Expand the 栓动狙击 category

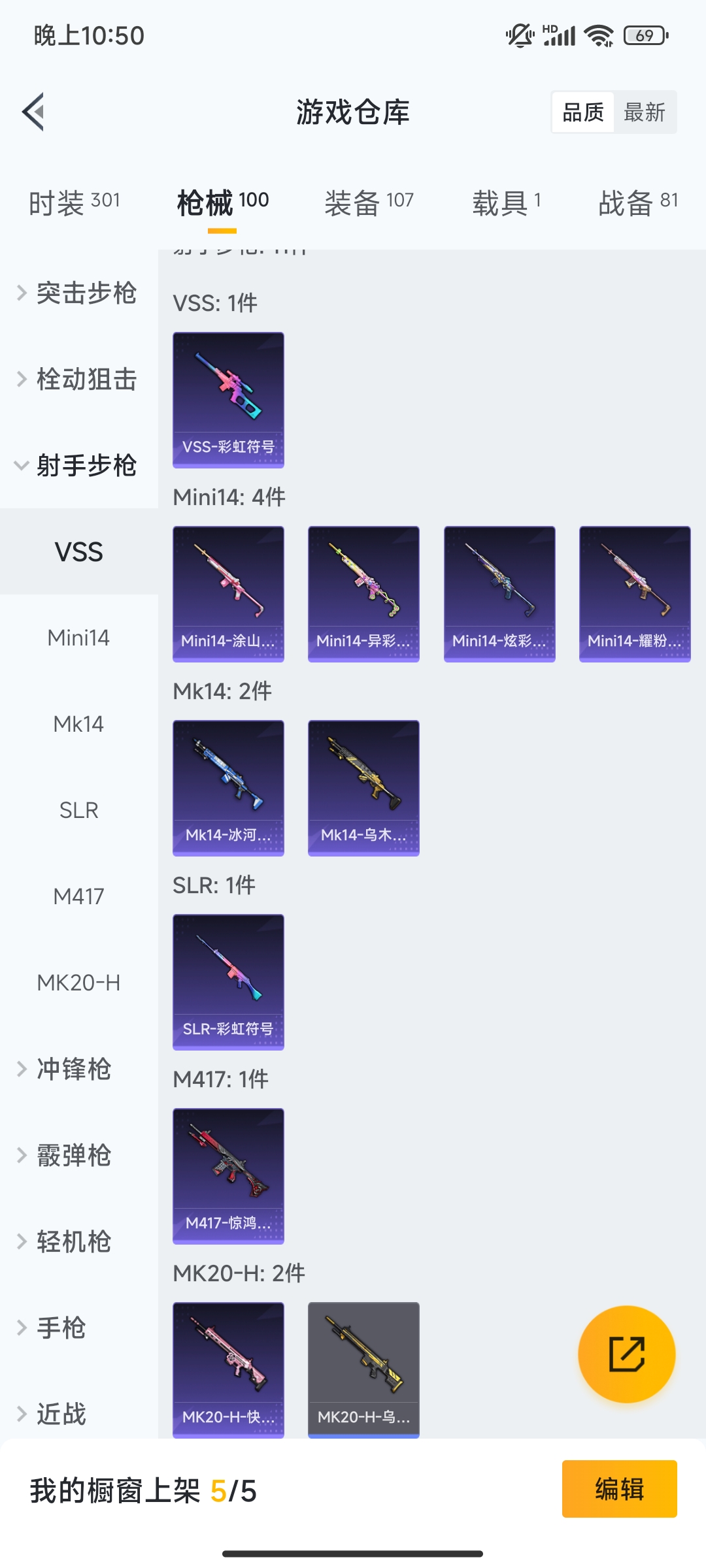pos(78,379)
